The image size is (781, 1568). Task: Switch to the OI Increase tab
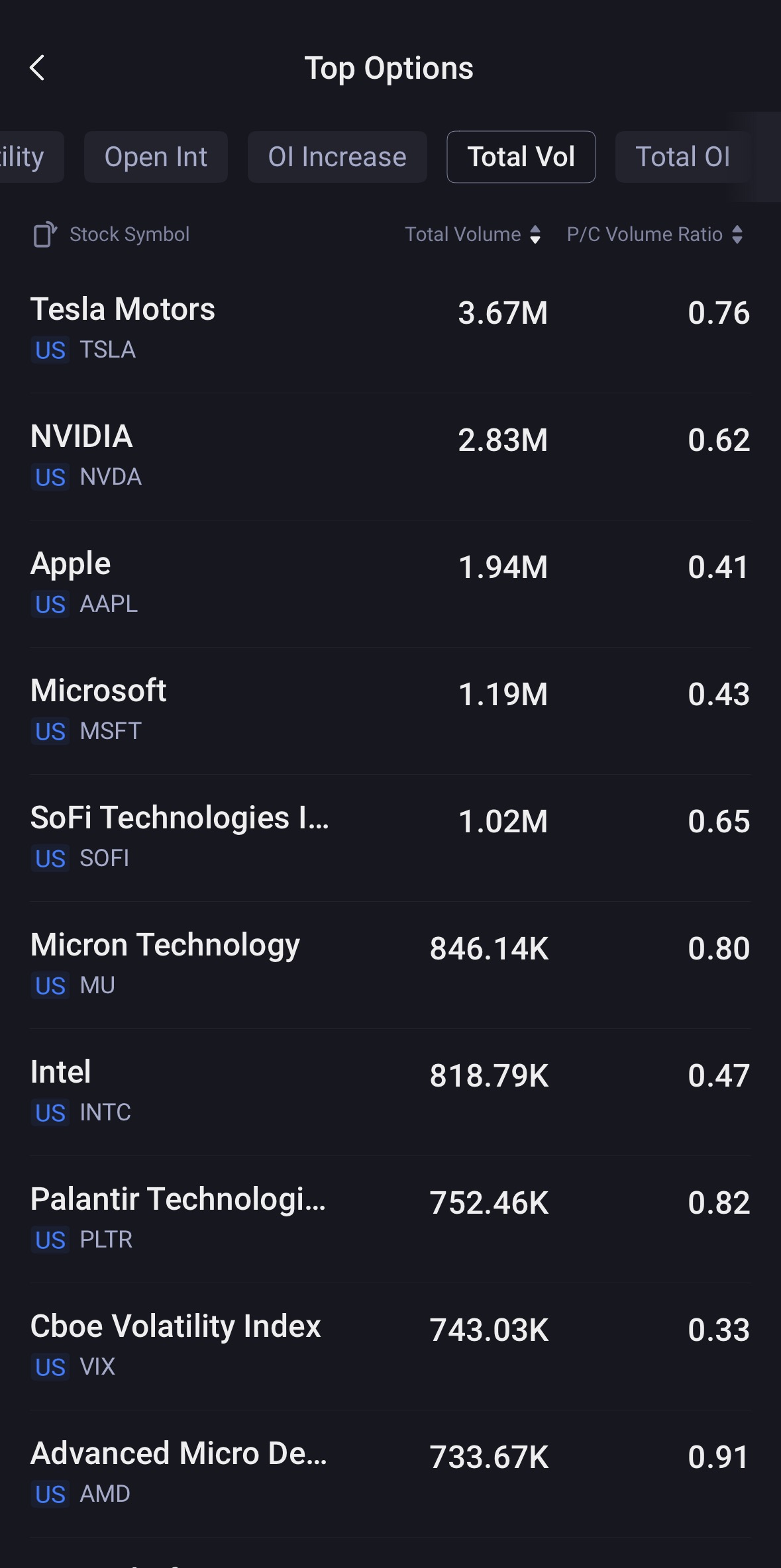pos(337,157)
